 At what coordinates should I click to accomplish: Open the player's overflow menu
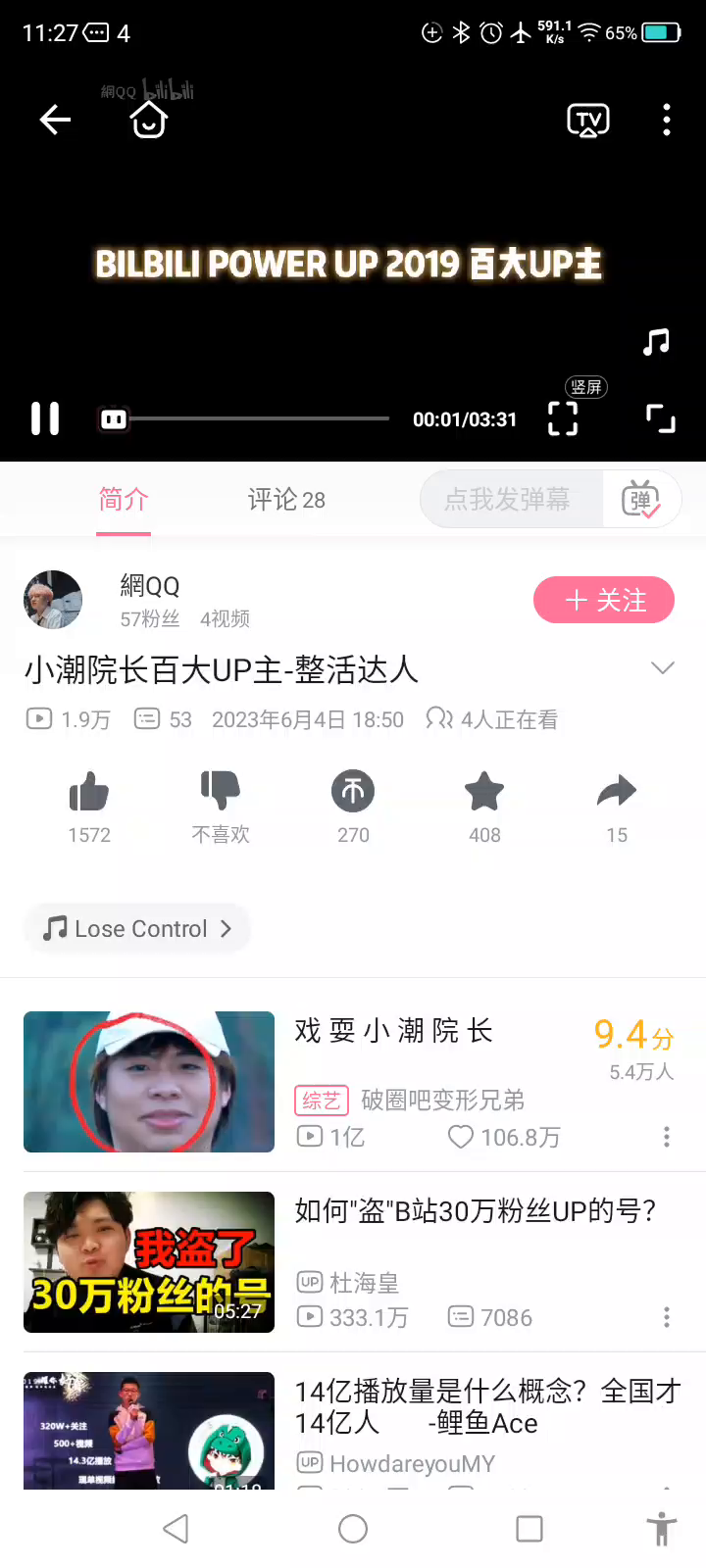click(x=667, y=120)
